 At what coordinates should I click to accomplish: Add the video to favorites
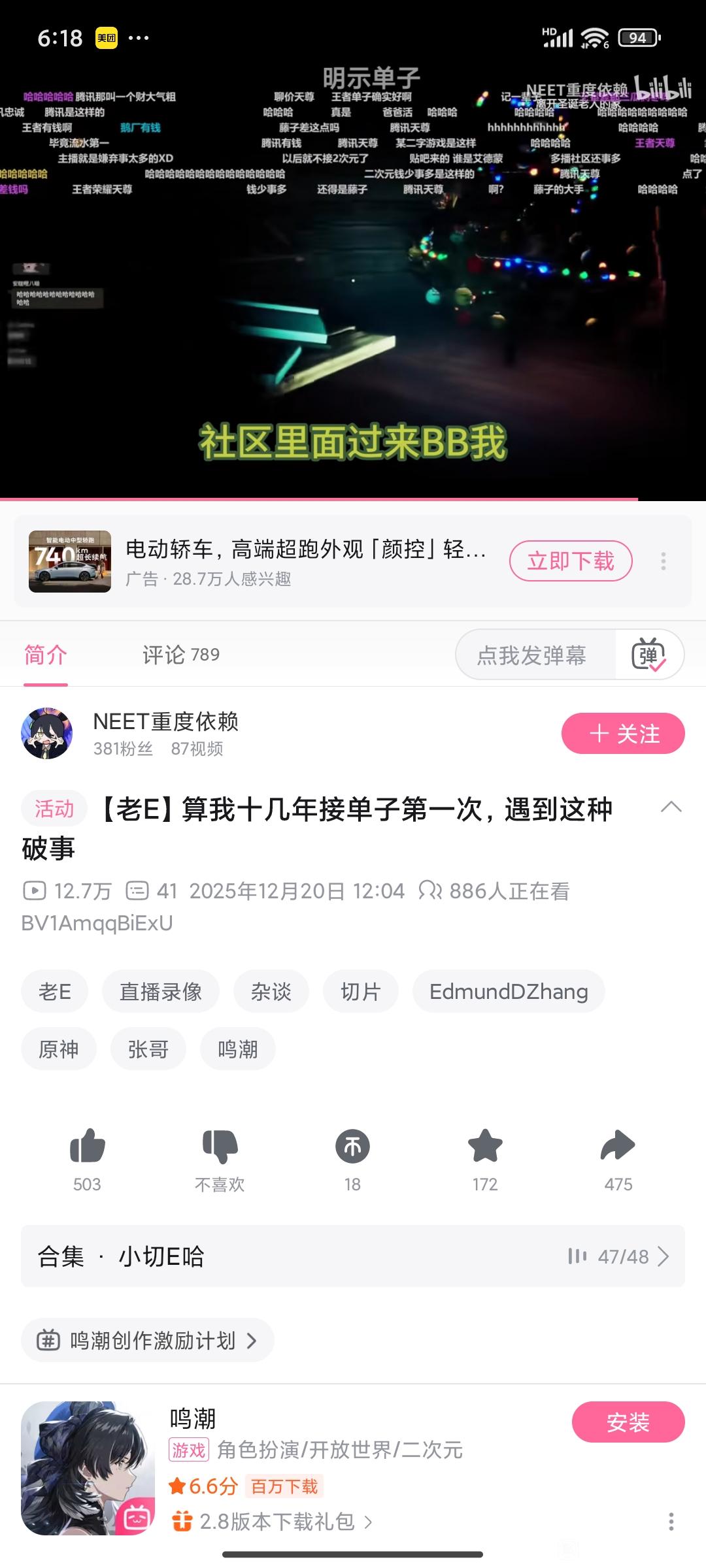coord(485,1147)
